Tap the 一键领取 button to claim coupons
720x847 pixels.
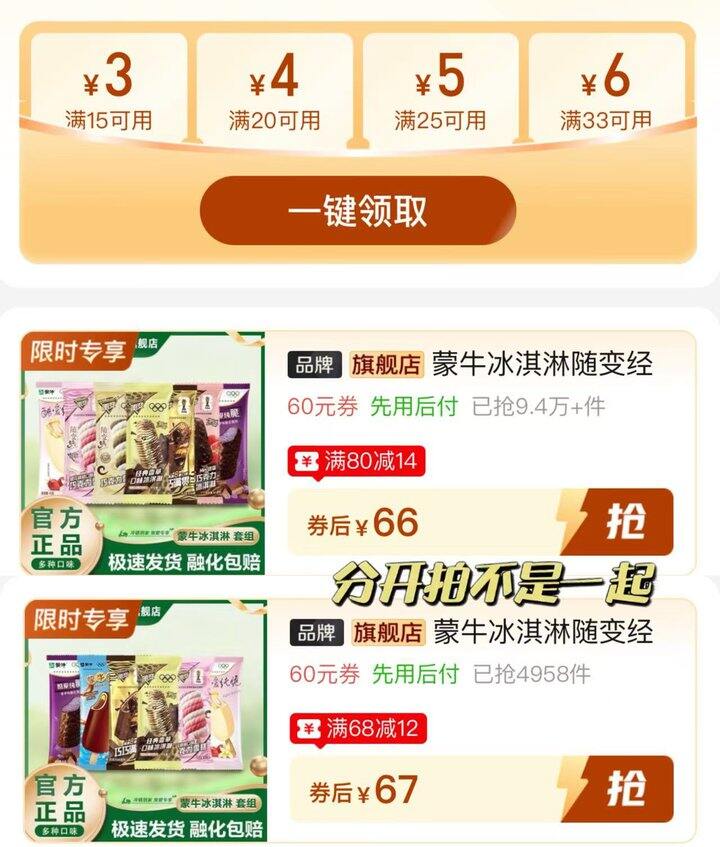(x=358, y=211)
